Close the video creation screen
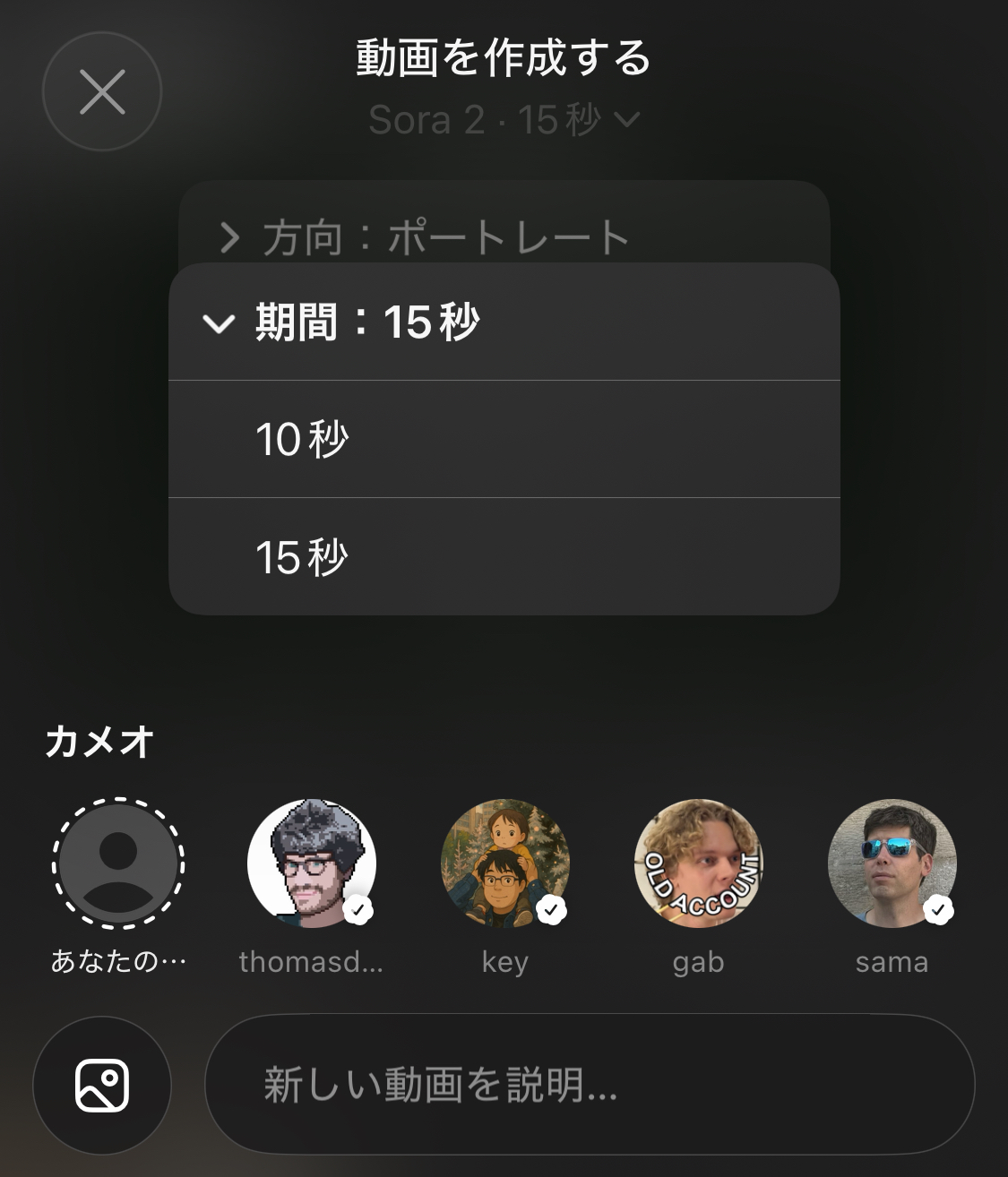 pyautogui.click(x=102, y=91)
